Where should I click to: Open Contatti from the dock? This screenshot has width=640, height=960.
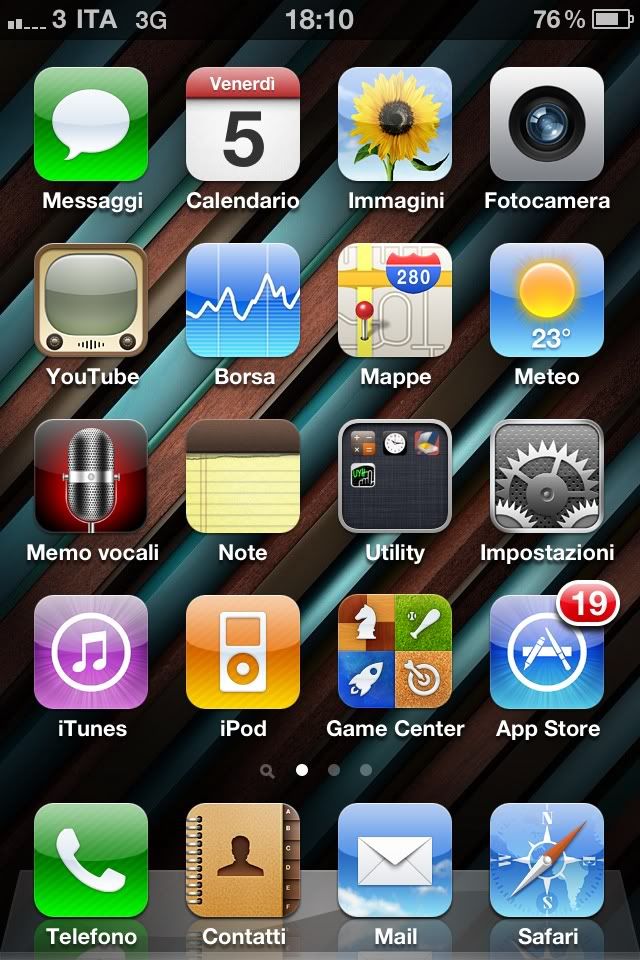tap(243, 860)
